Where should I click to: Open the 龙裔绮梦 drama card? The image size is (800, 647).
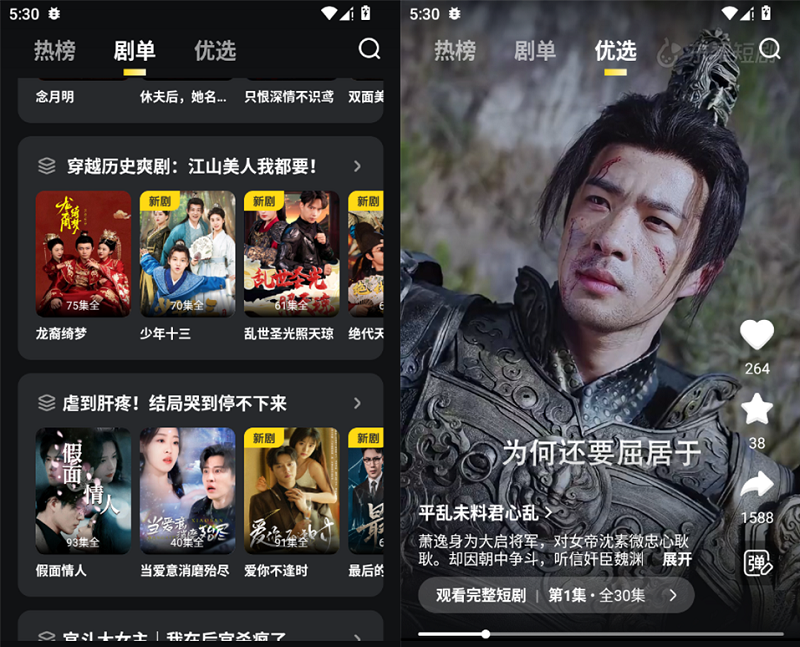(83, 254)
